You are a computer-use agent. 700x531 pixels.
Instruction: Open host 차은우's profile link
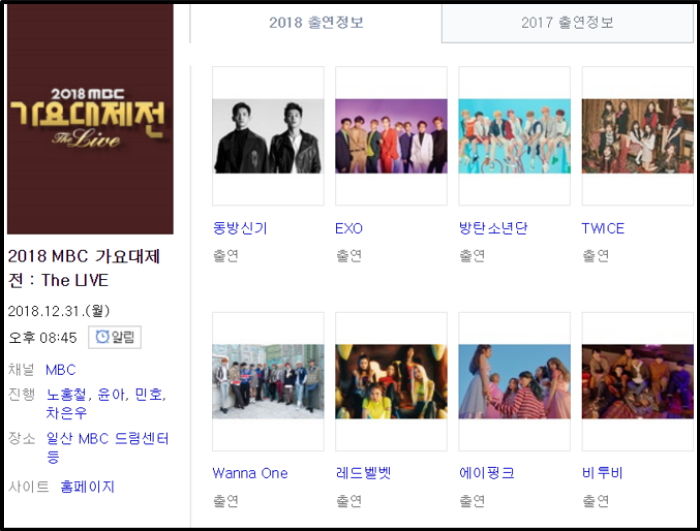pyautogui.click(x=67, y=410)
